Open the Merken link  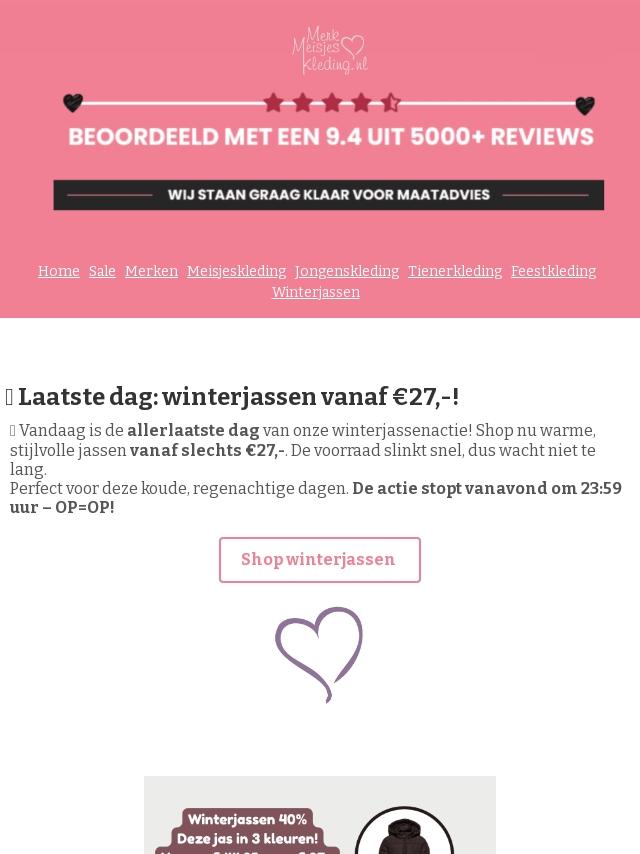point(151,271)
